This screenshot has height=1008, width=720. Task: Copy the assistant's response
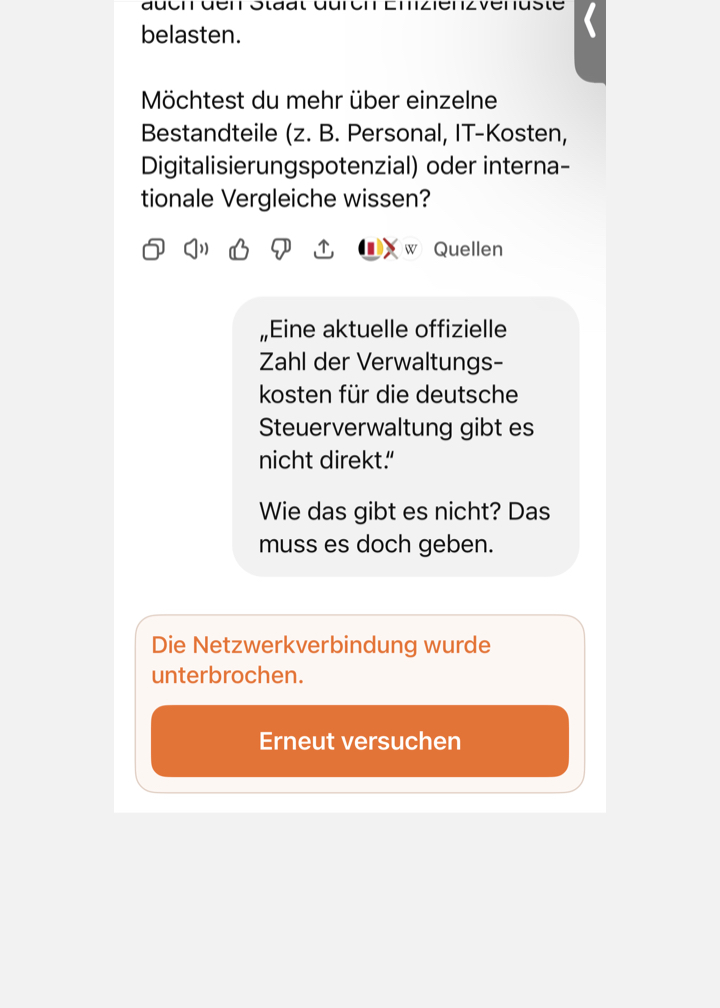(x=153, y=249)
